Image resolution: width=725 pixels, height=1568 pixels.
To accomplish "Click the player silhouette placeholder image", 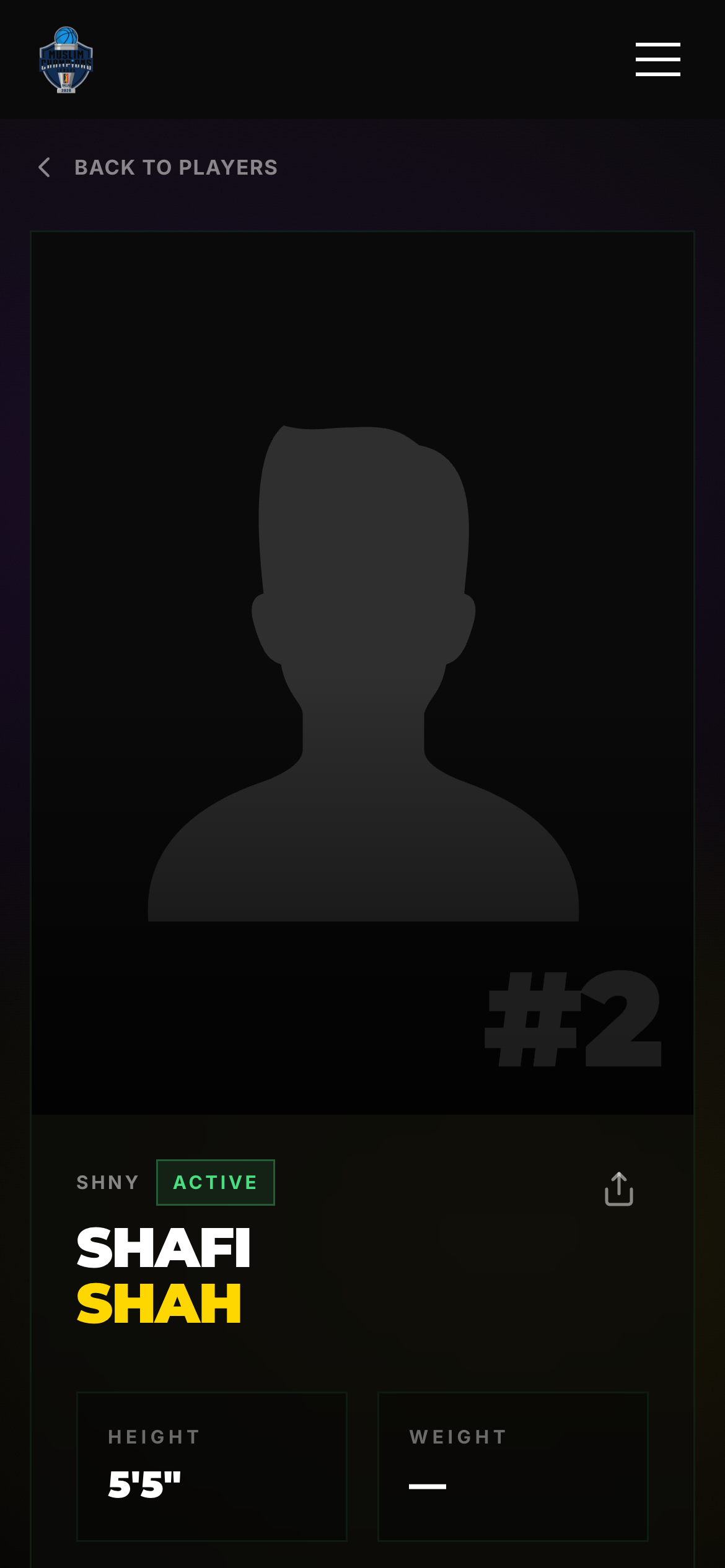I will pyautogui.click(x=362, y=681).
